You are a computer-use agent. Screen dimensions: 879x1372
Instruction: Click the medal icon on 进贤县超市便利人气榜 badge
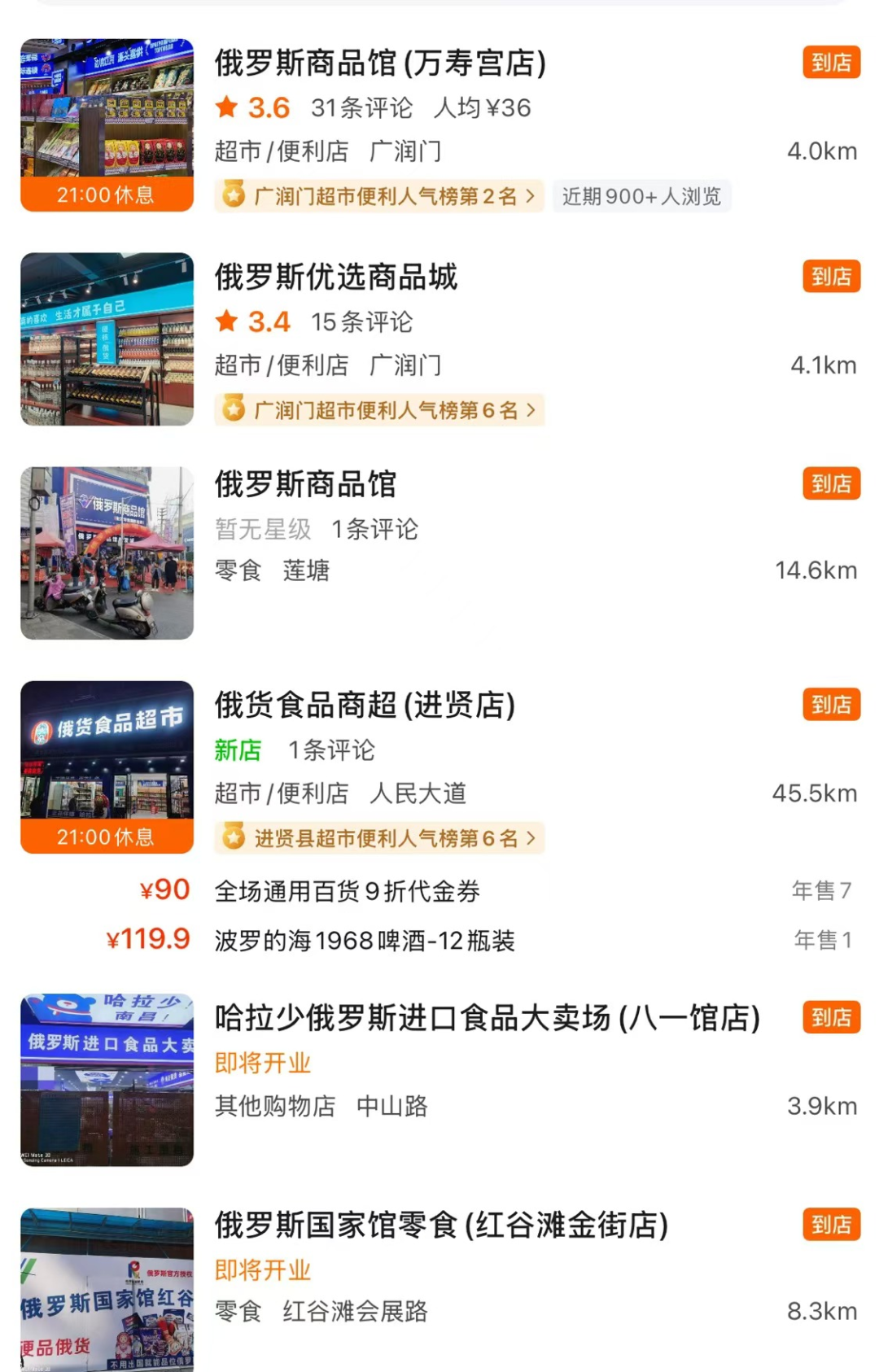click(236, 837)
